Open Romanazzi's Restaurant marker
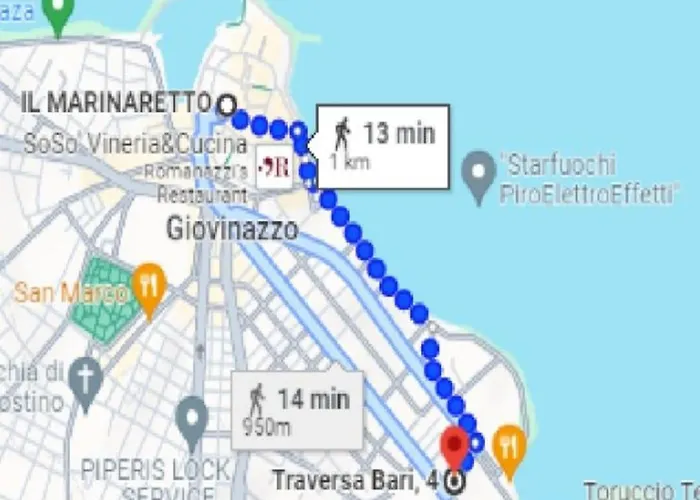This screenshot has width=700, height=500. point(274,167)
